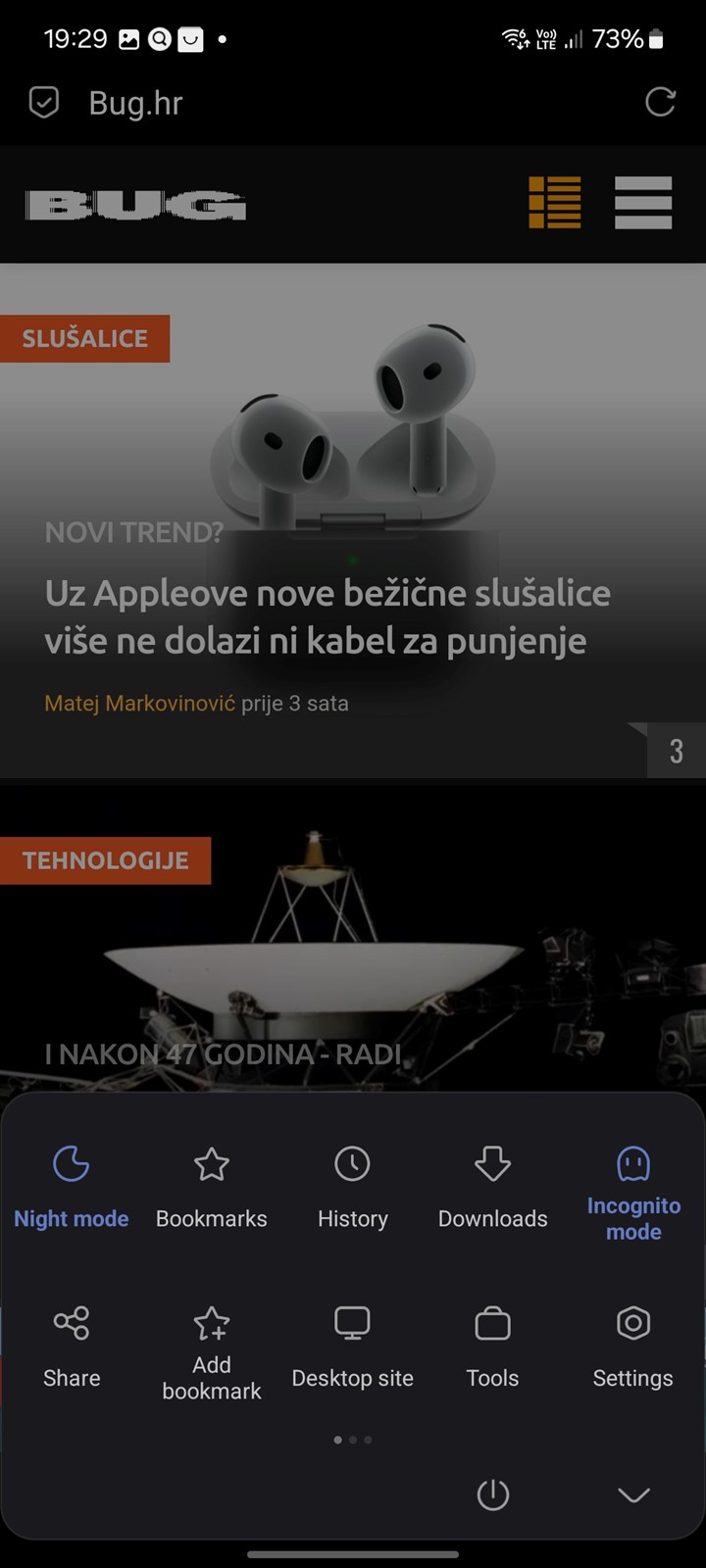
Task: Toggle Night mode in the menu
Action: pyautogui.click(x=72, y=1188)
